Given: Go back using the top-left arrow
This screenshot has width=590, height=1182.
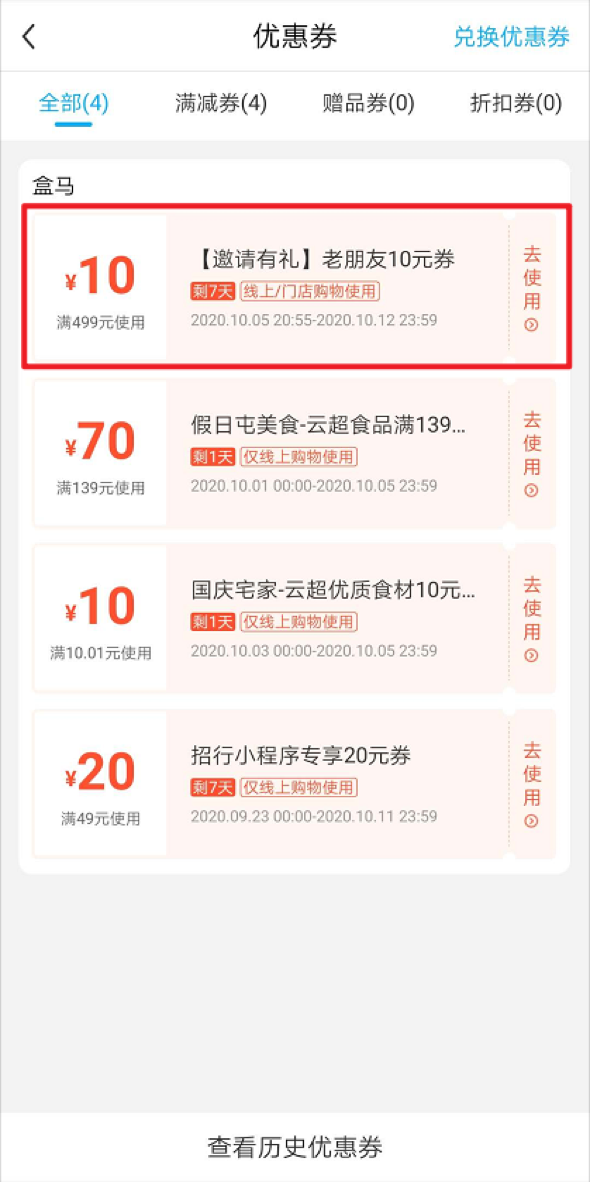Looking at the screenshot, I should tap(29, 36).
